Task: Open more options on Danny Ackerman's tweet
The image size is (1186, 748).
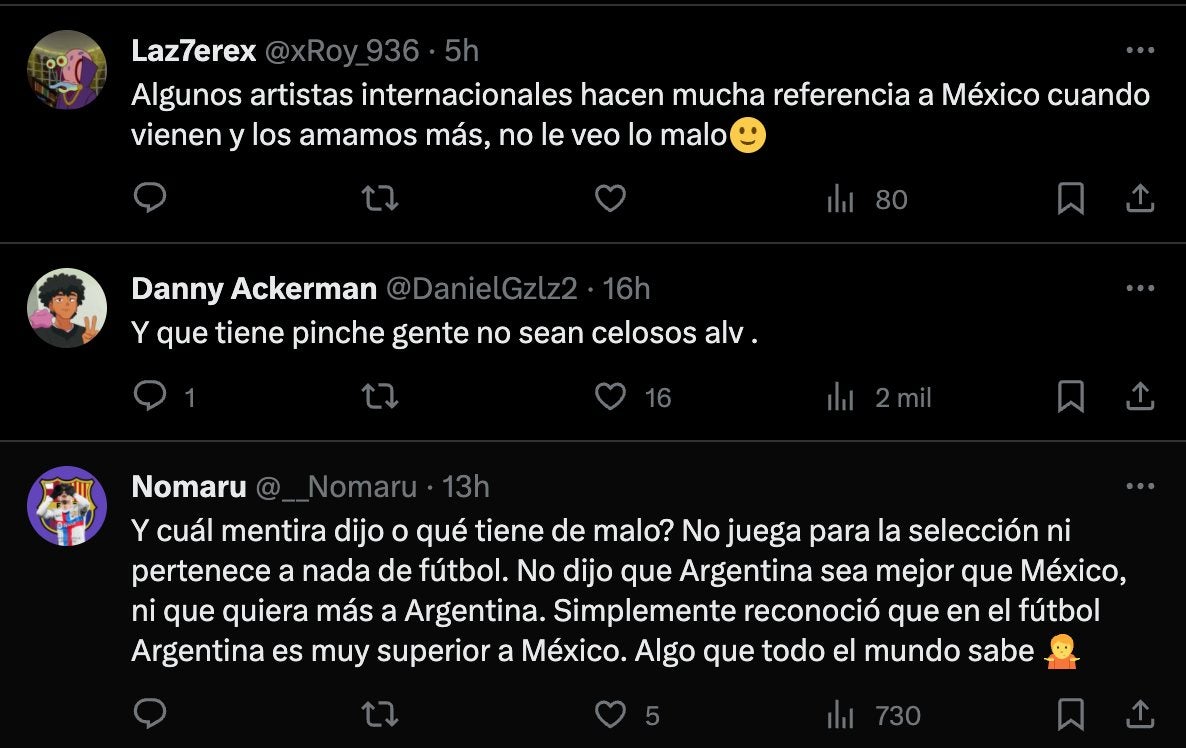Action: 1140,288
